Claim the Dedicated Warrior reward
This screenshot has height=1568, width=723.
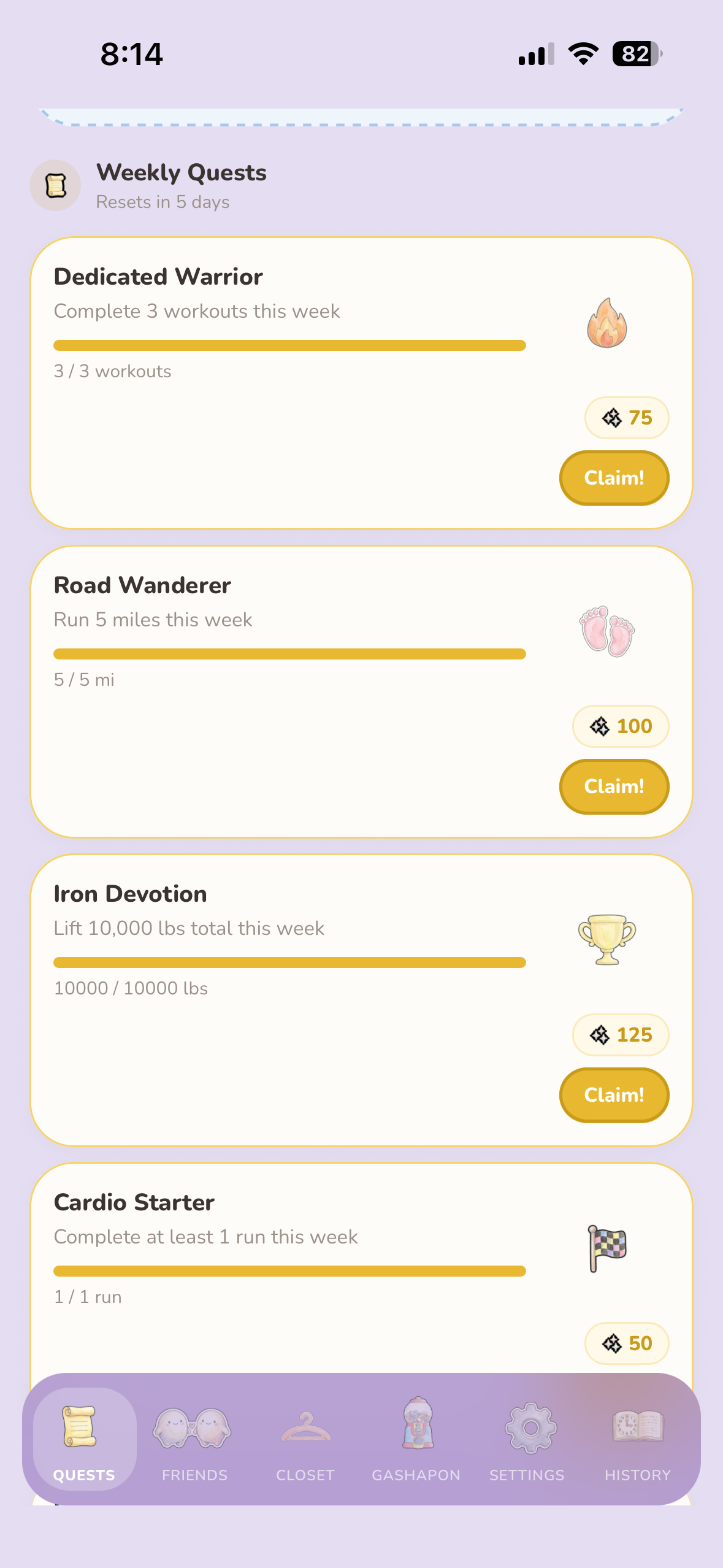click(x=614, y=478)
